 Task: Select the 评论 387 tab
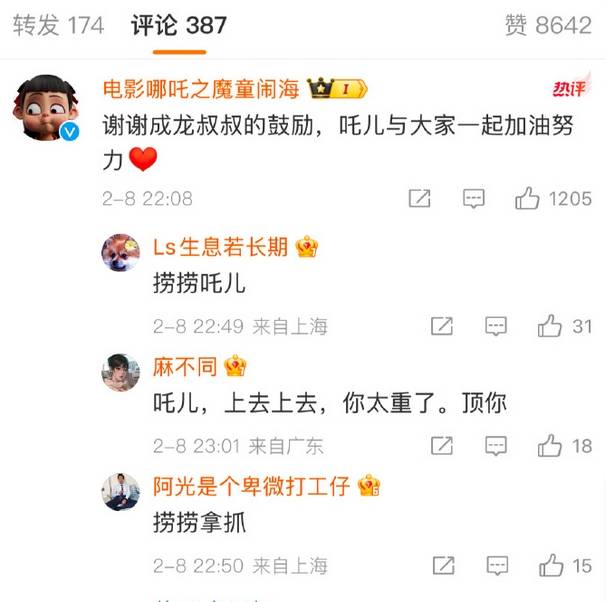179,26
